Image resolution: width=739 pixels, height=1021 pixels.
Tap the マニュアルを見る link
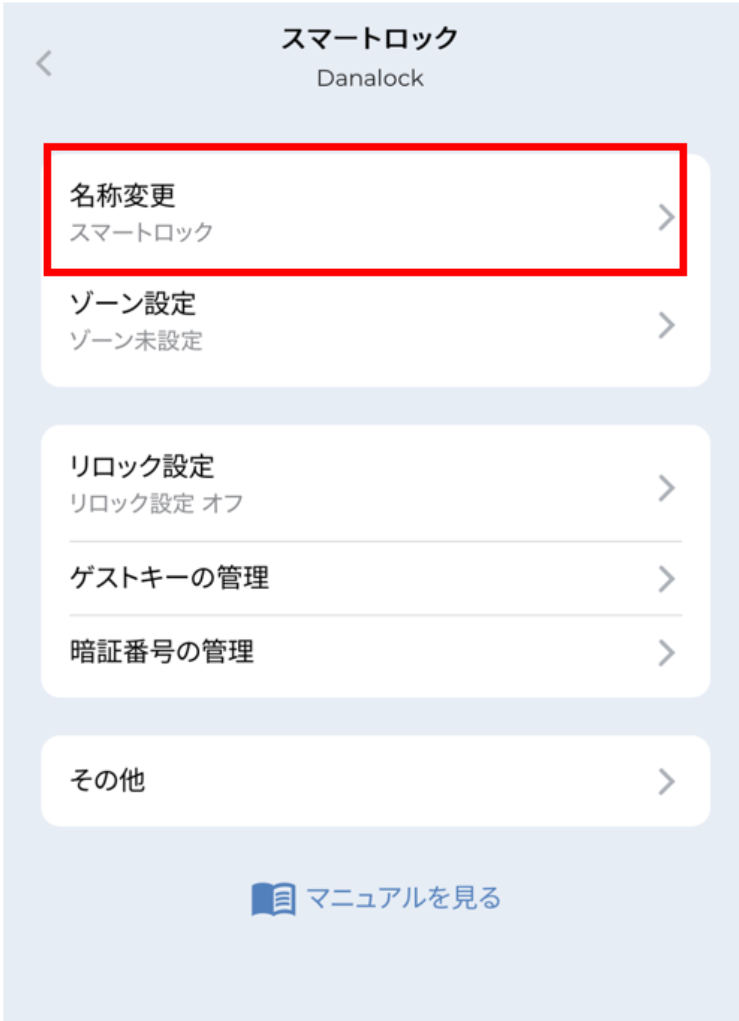point(377,898)
